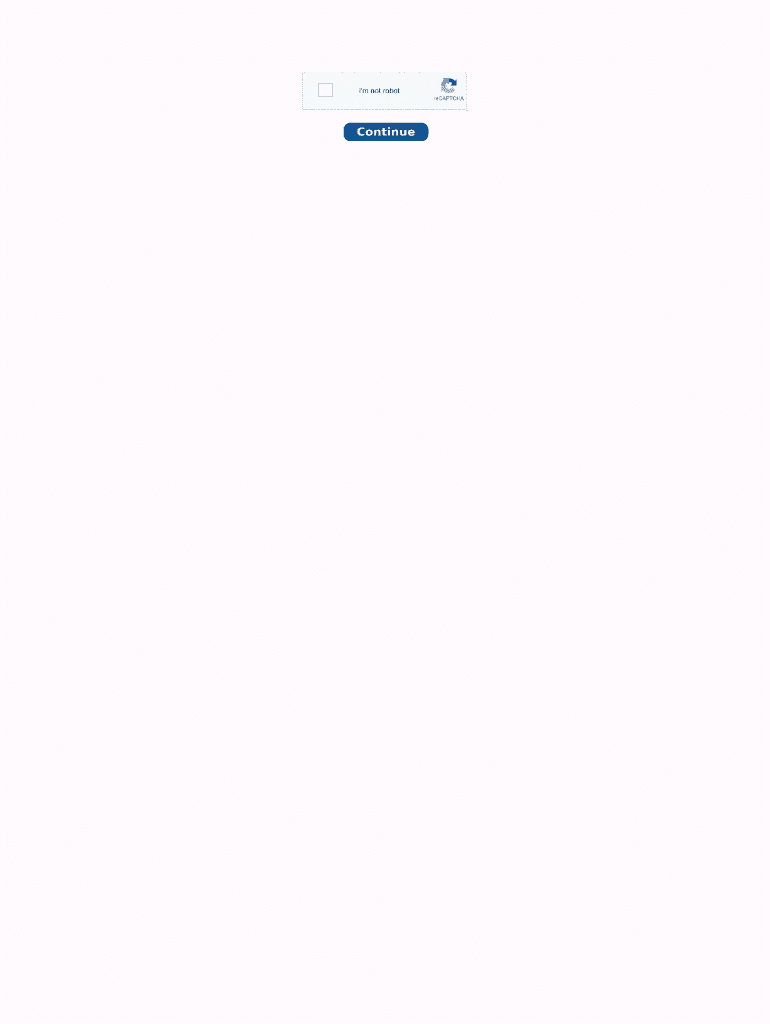Tap the Continue button
770x1024 pixels.
(386, 132)
